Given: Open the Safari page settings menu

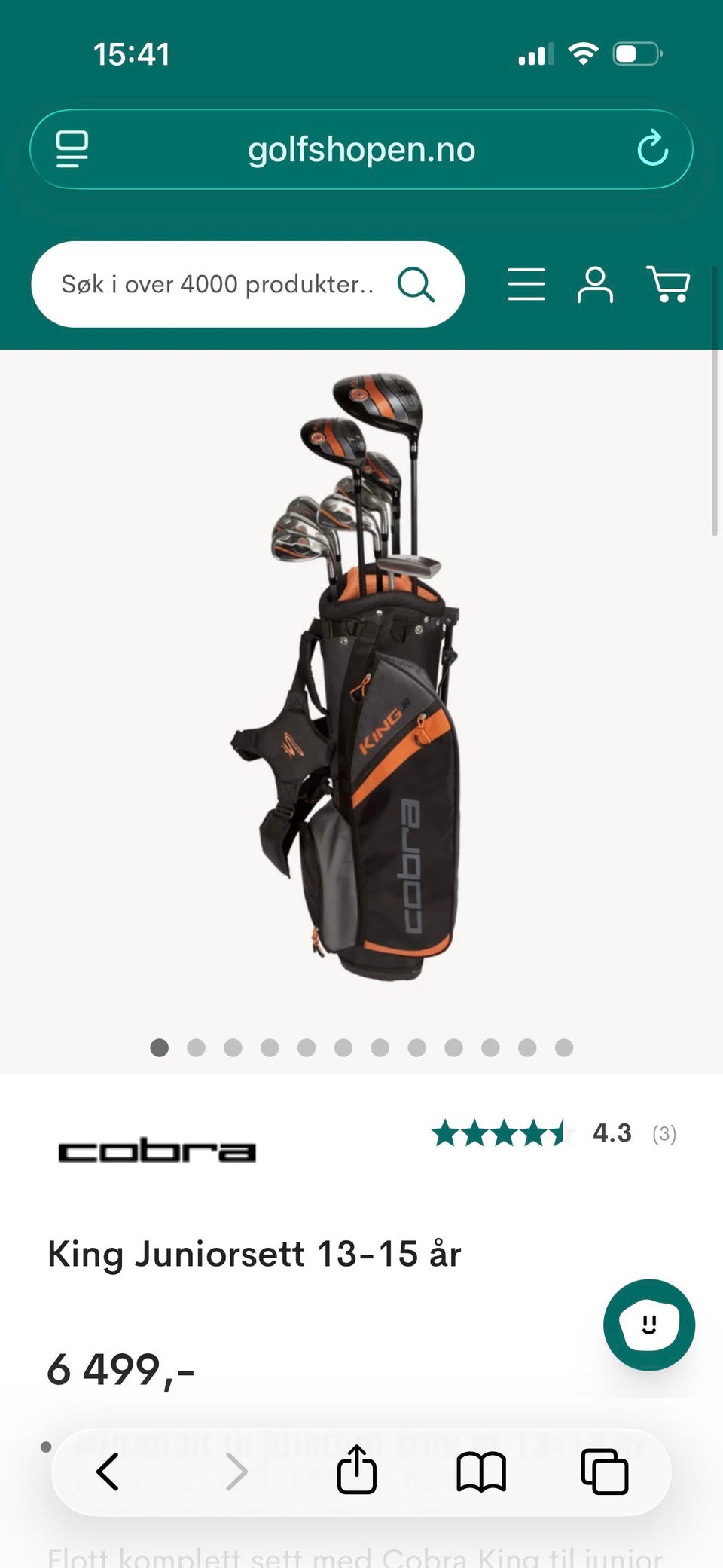Looking at the screenshot, I should 72,148.
